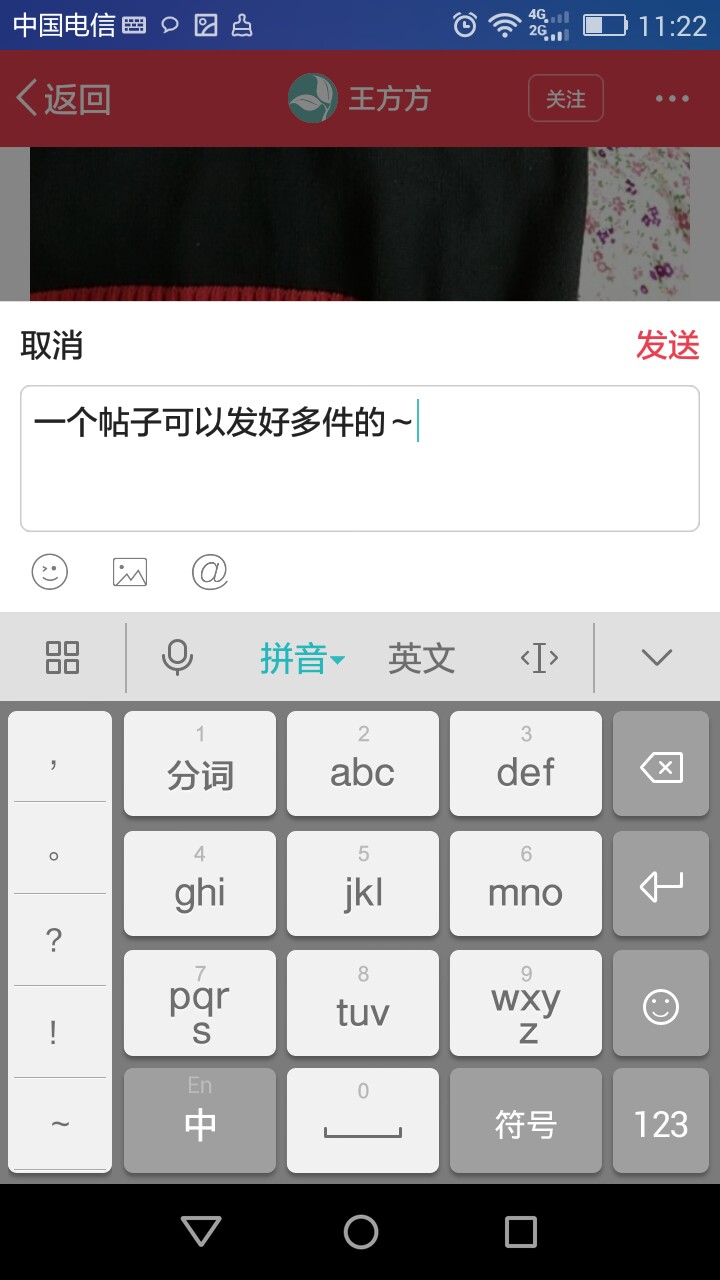This screenshot has width=720, height=1280.
Task: Open the emoji picker below the text box
Action: click(x=50, y=572)
